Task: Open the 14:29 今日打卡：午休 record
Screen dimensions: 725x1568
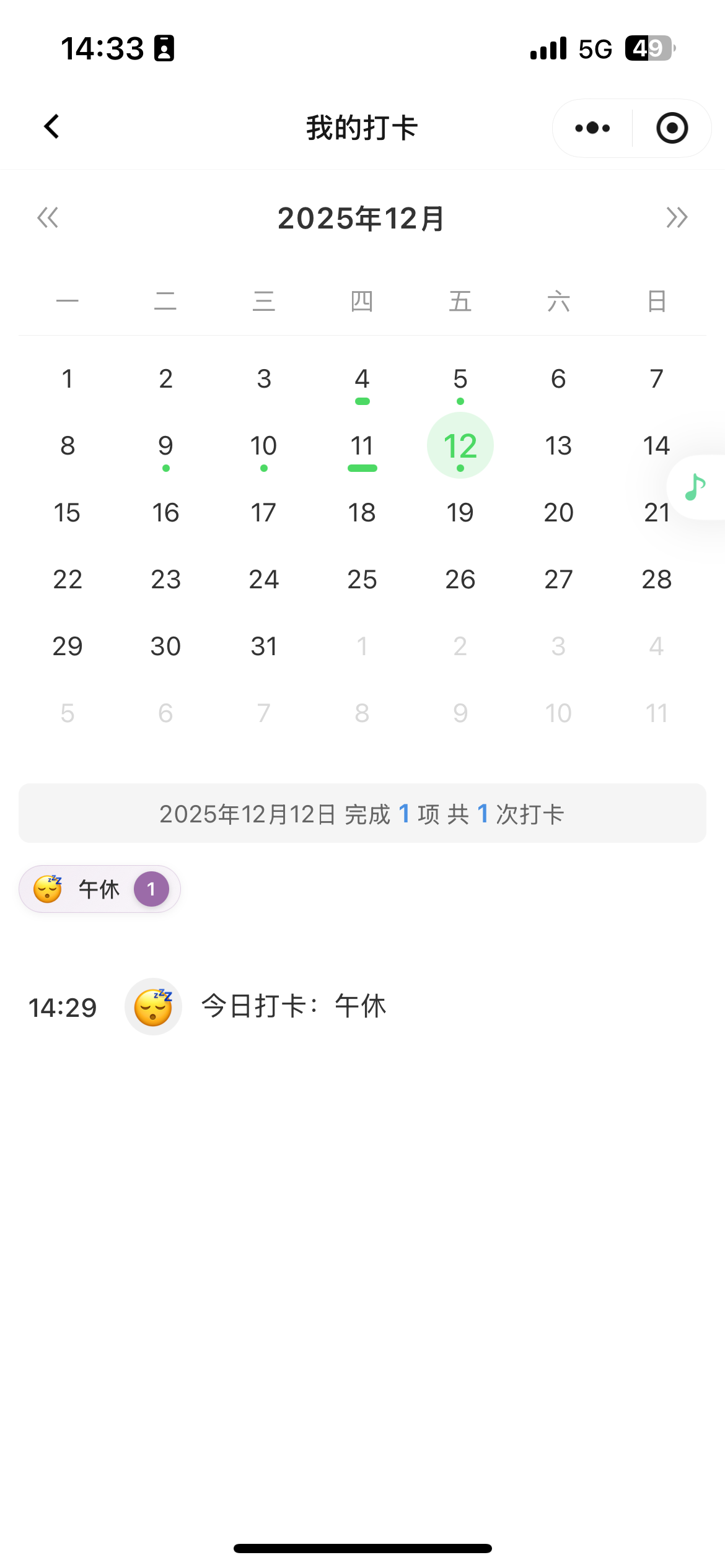Action: pyautogui.click(x=294, y=1006)
